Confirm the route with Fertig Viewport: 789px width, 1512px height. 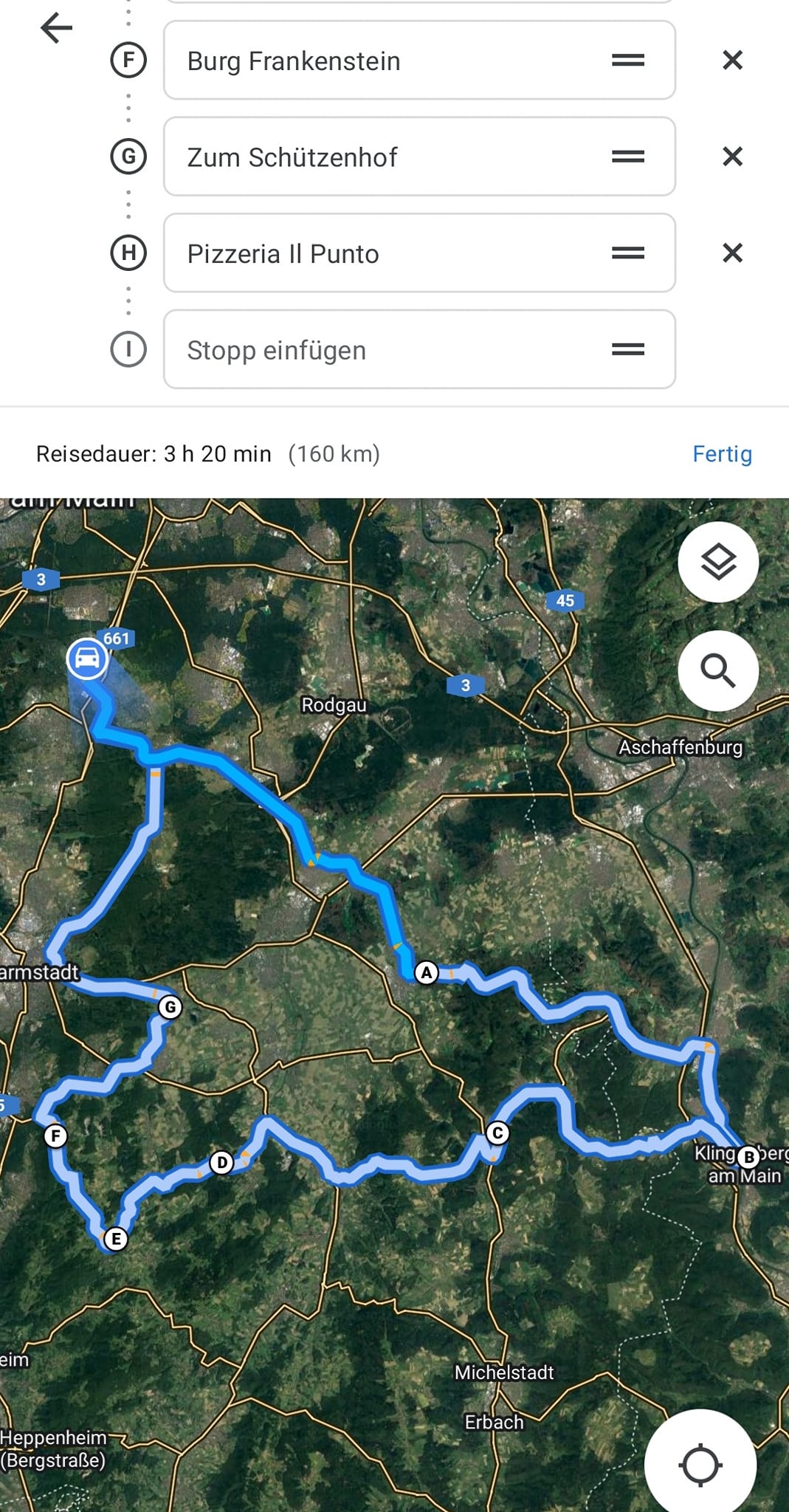(722, 454)
